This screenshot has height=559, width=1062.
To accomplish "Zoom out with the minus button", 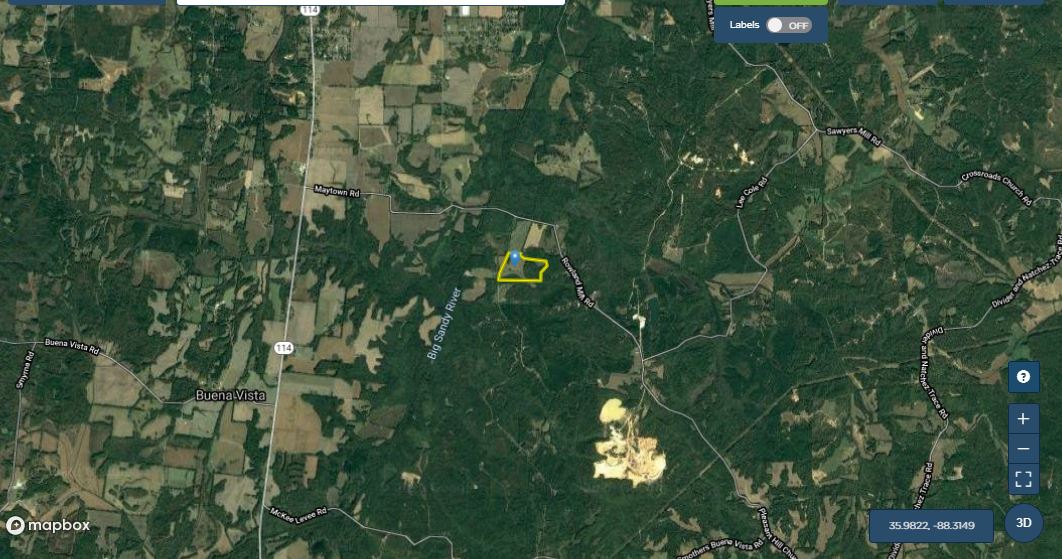I will [1023, 449].
